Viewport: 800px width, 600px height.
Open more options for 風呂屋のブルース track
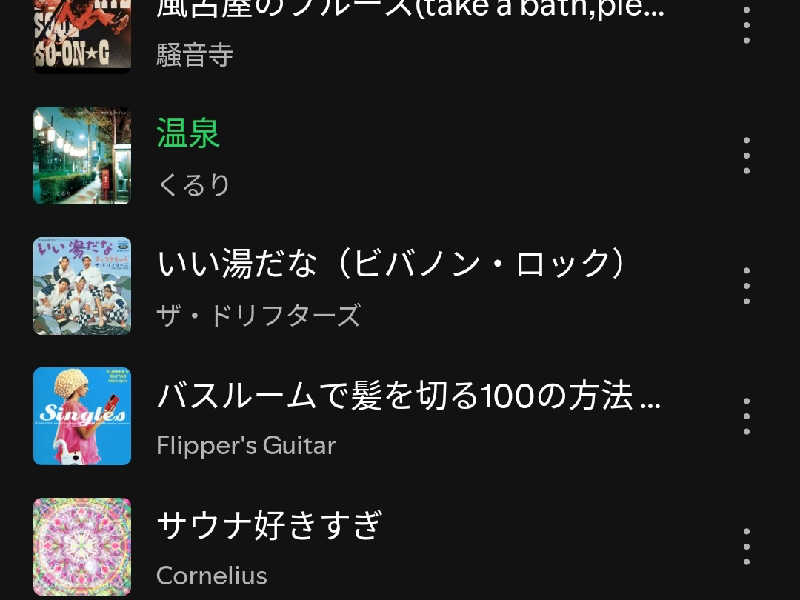(747, 24)
